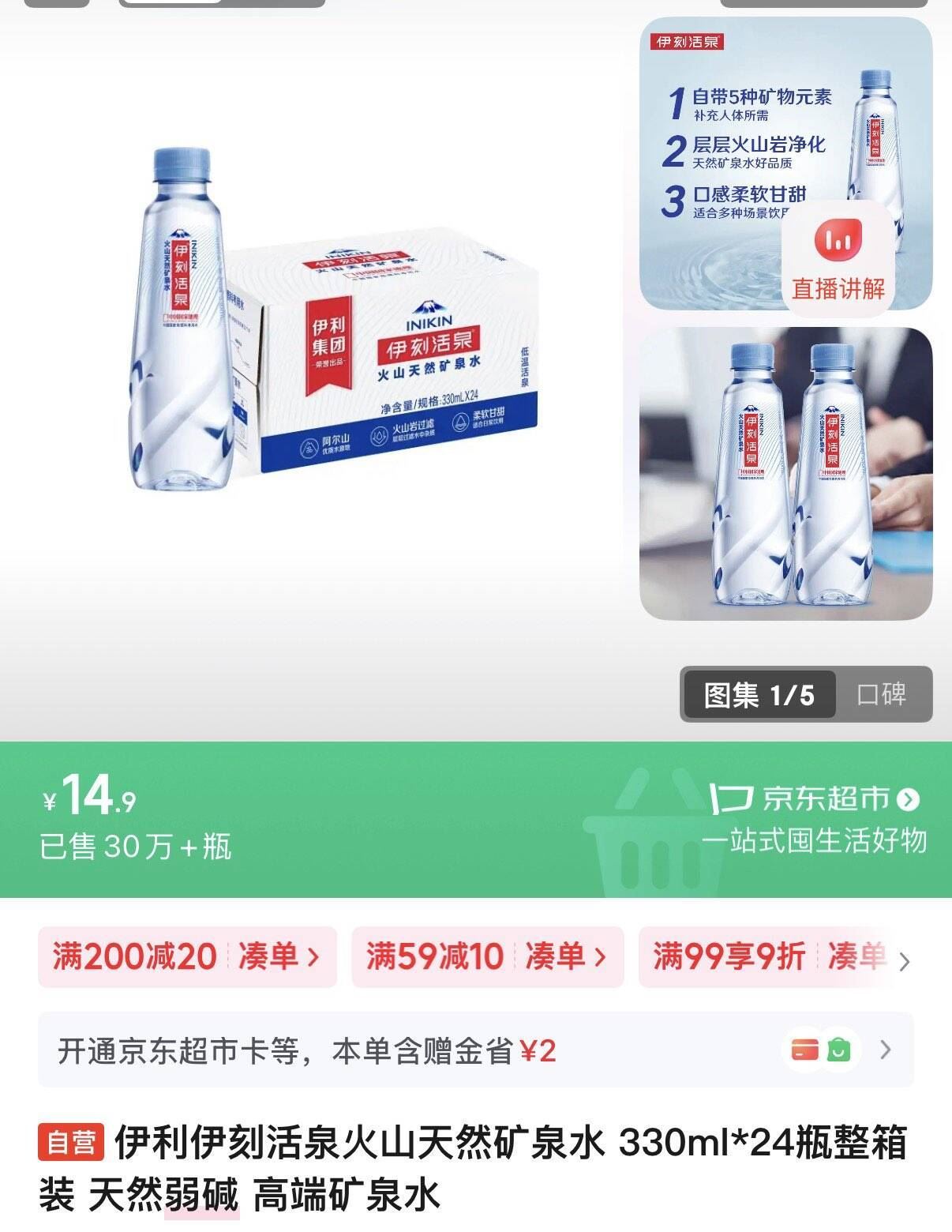Tap the 满59减10 凑单 coupon chip
952x1232 pixels.
point(487,957)
